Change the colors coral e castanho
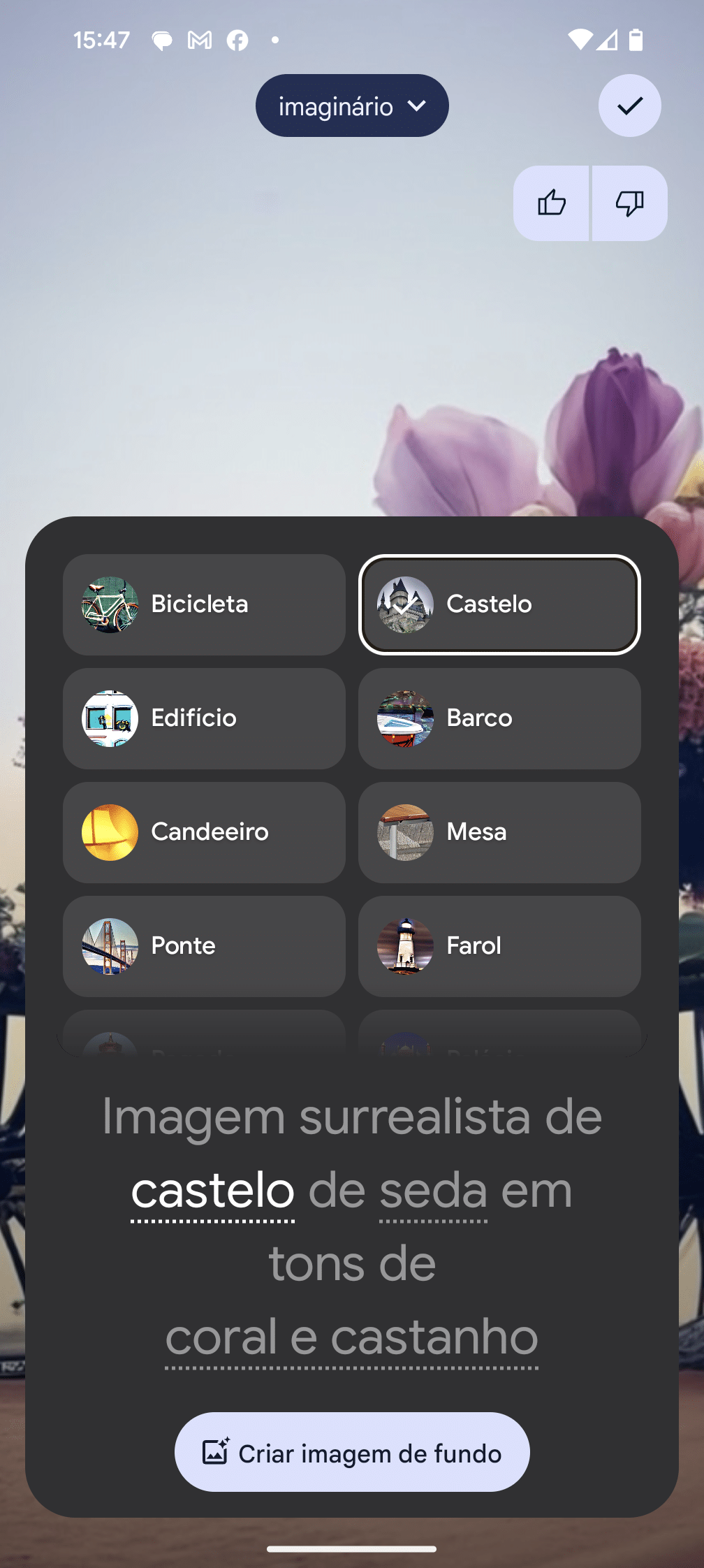The width and height of the screenshot is (704, 1568). click(351, 1337)
